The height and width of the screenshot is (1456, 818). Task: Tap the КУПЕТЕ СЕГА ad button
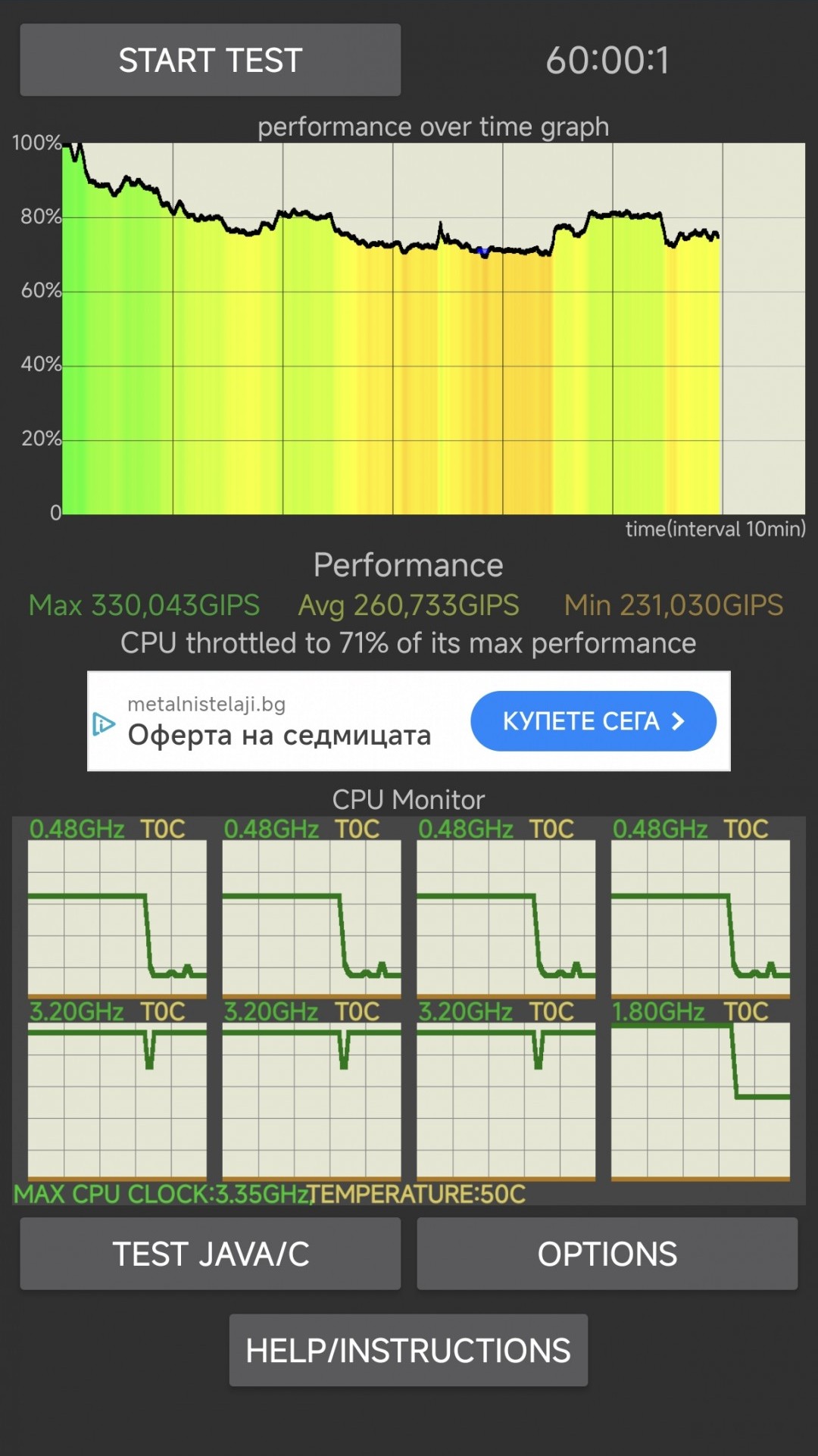[x=593, y=721]
